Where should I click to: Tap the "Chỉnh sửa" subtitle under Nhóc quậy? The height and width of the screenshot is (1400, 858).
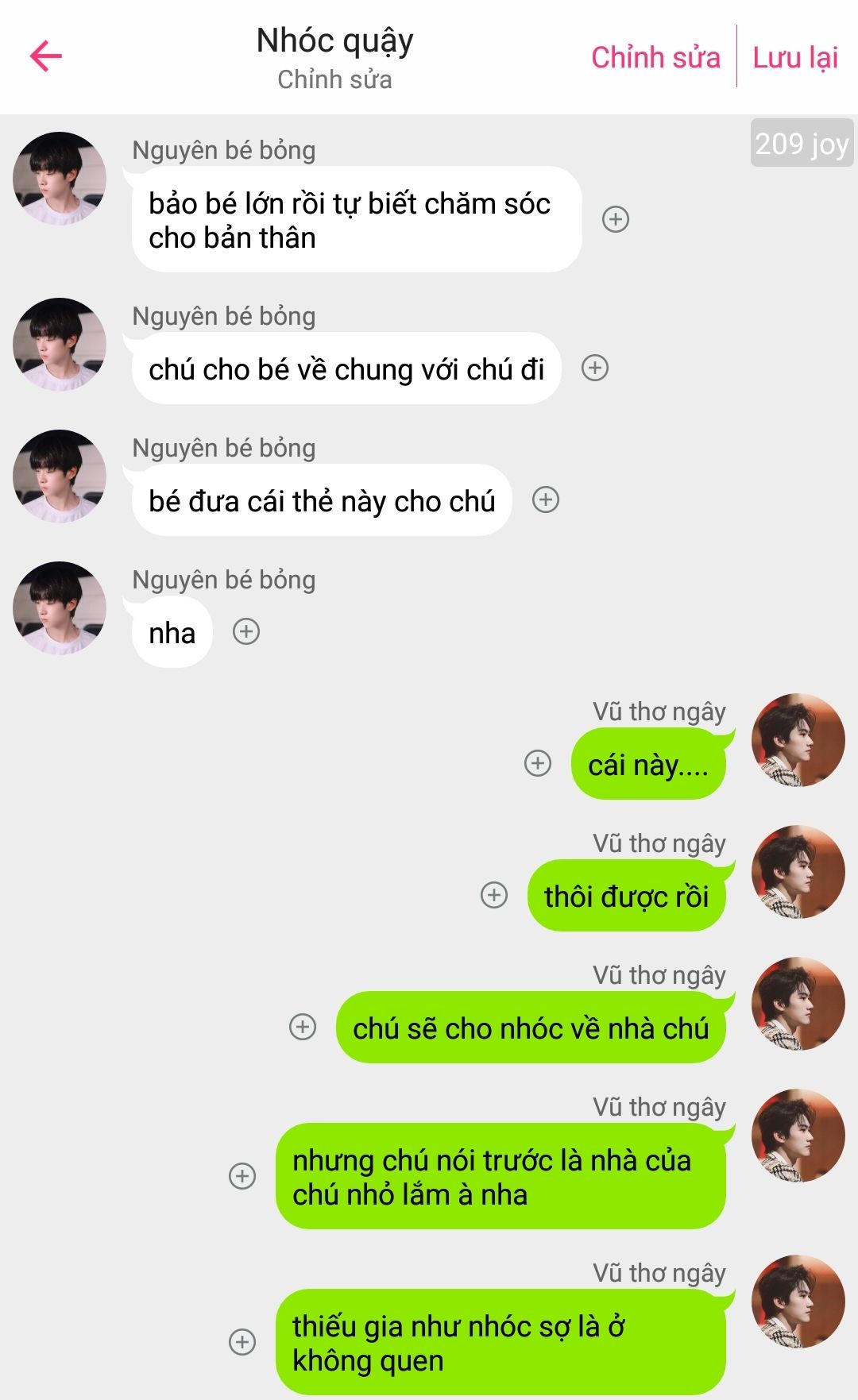point(334,79)
